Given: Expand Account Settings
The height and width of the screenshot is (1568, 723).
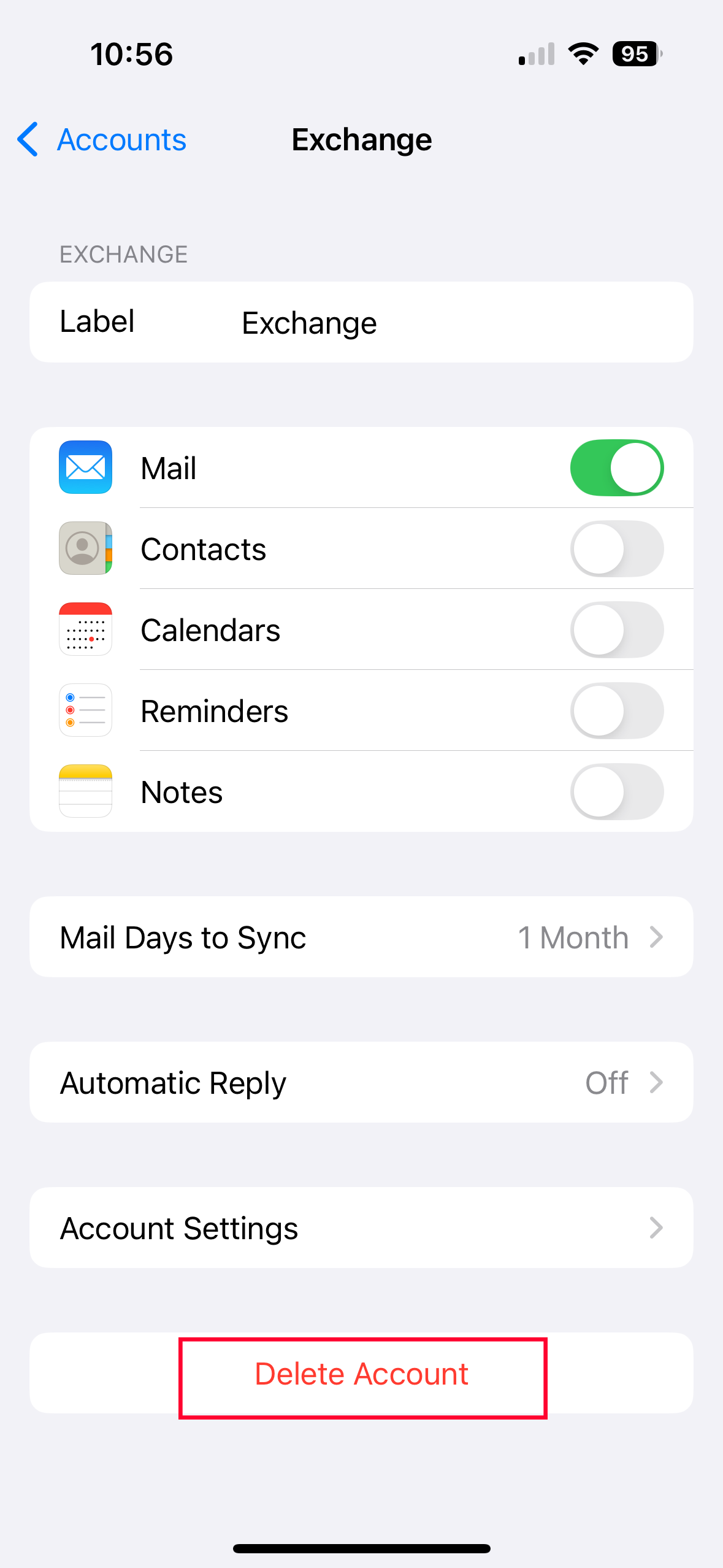Looking at the screenshot, I should [361, 1228].
